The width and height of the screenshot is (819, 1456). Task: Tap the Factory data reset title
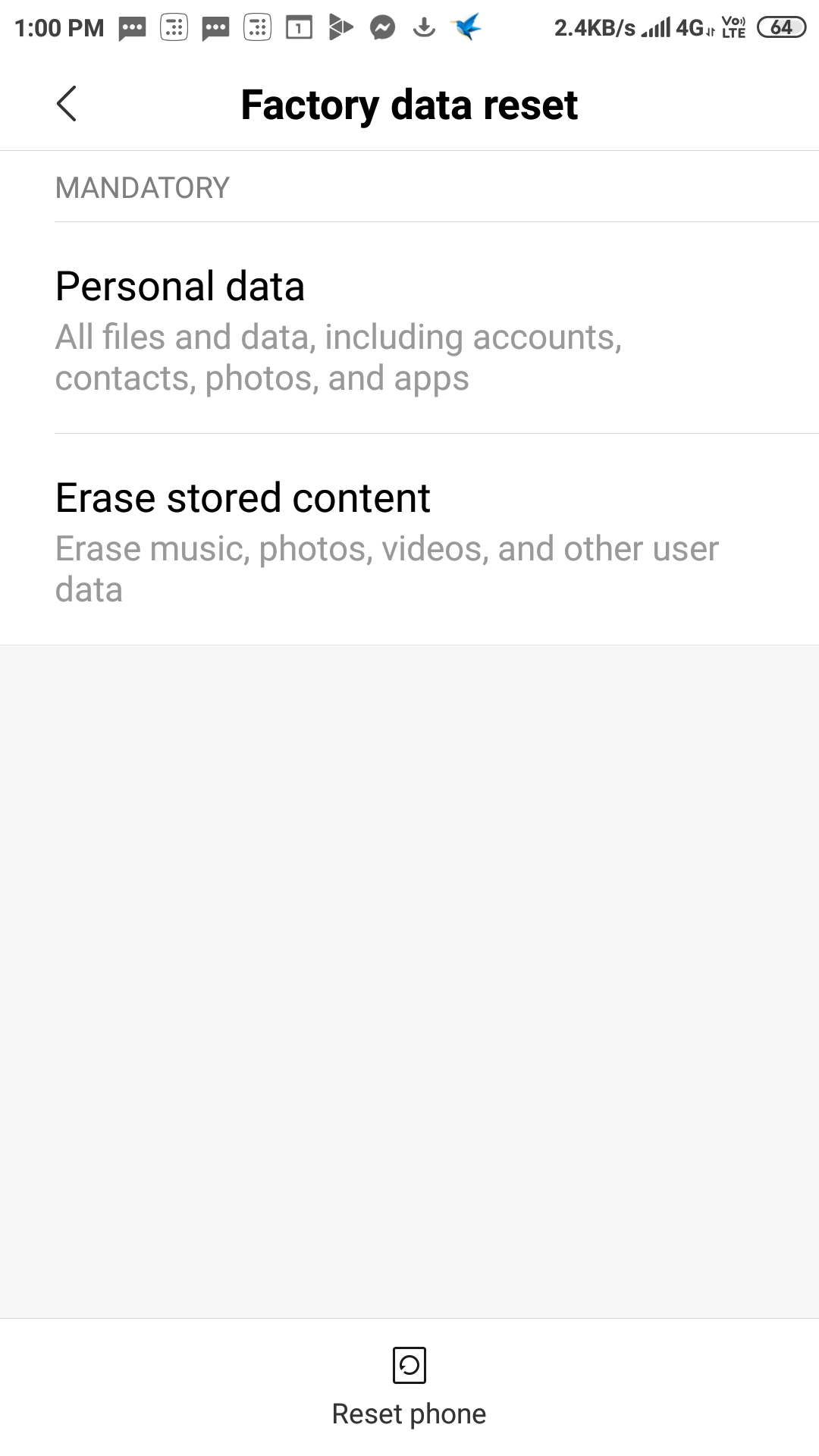click(x=409, y=105)
